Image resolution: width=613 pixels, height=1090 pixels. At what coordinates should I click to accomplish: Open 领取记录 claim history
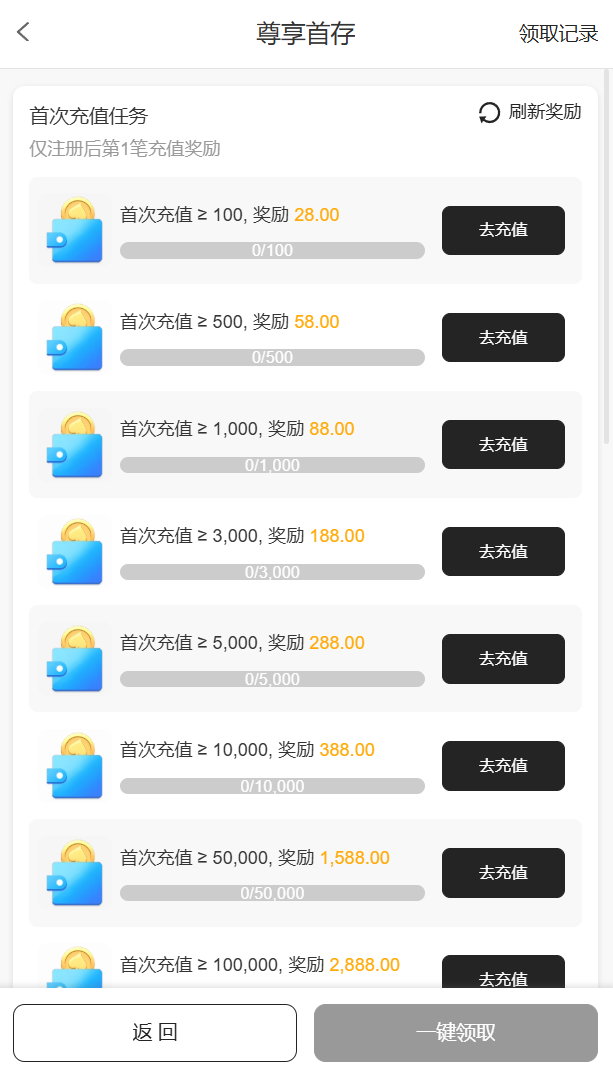pyautogui.click(x=558, y=34)
